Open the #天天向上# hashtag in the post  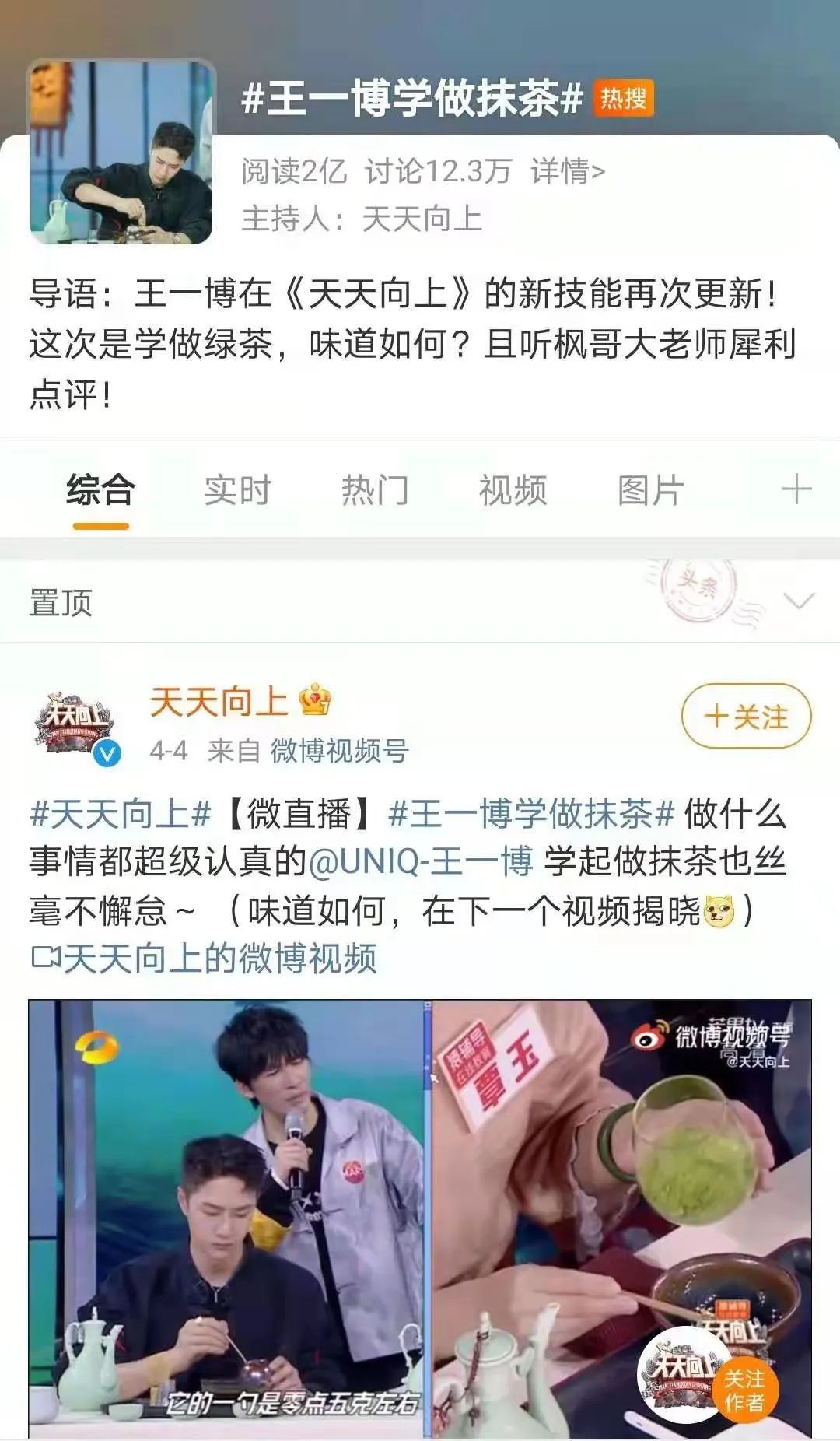point(121,815)
